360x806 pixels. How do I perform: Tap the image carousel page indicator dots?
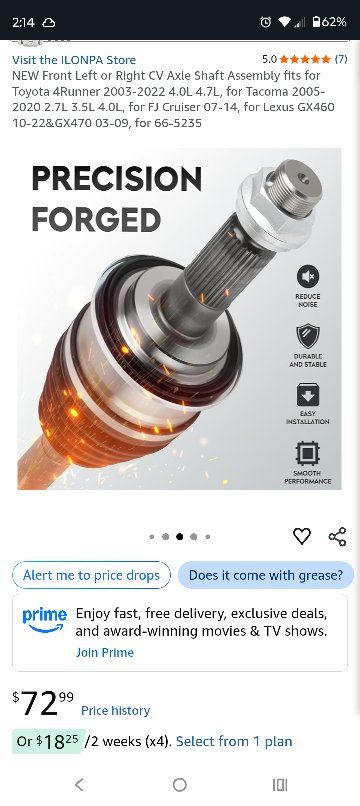click(x=179, y=537)
